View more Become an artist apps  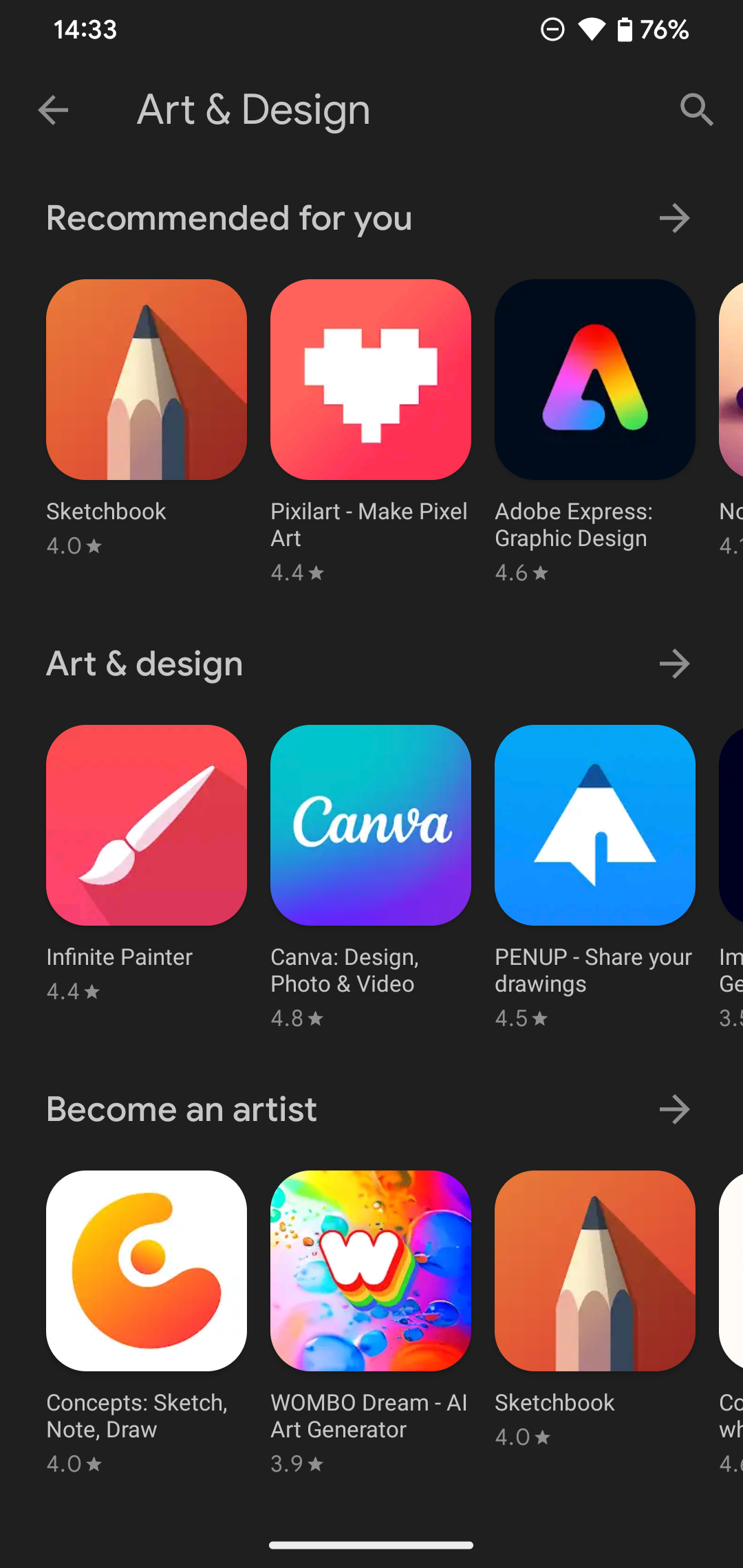pyautogui.click(x=674, y=1110)
